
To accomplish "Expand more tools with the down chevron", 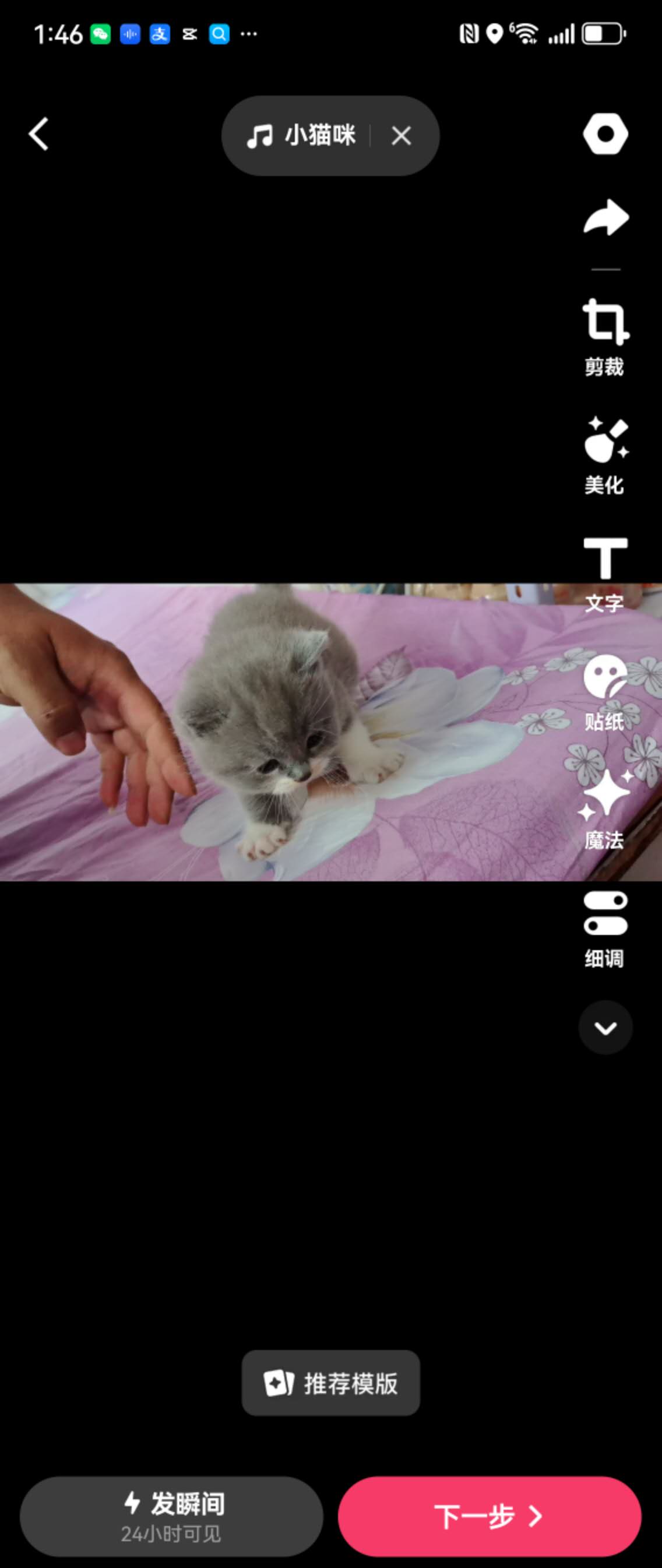I will [x=605, y=1028].
